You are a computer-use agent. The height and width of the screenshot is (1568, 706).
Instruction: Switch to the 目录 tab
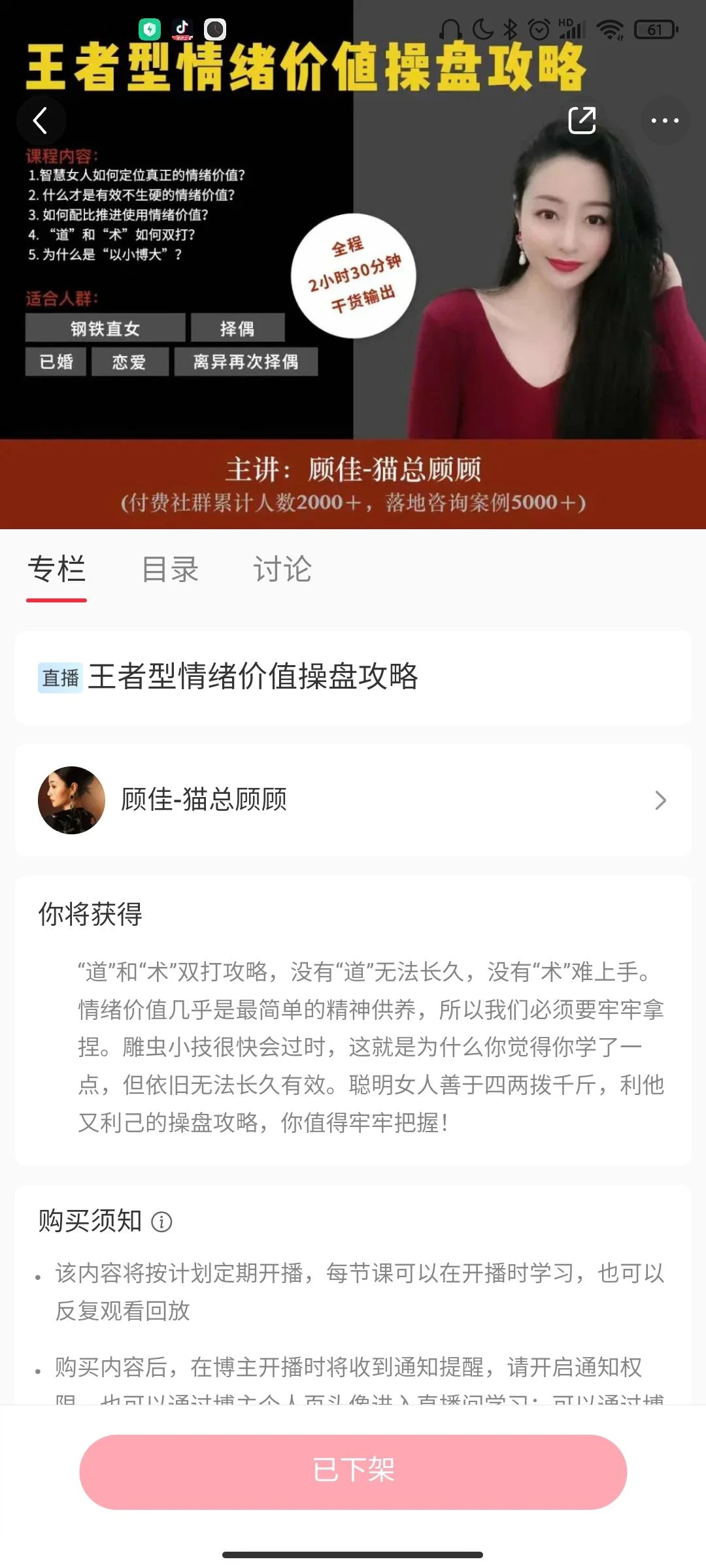click(x=170, y=570)
